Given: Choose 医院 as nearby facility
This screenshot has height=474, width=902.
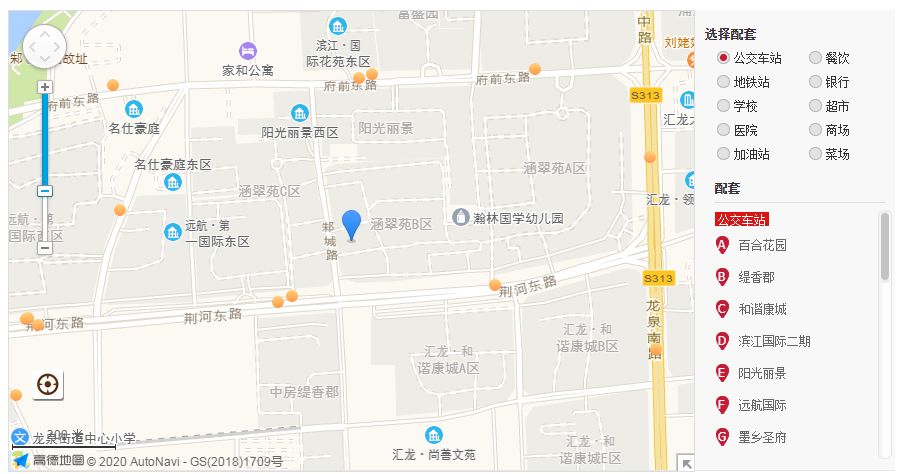Looking at the screenshot, I should pos(724,130).
